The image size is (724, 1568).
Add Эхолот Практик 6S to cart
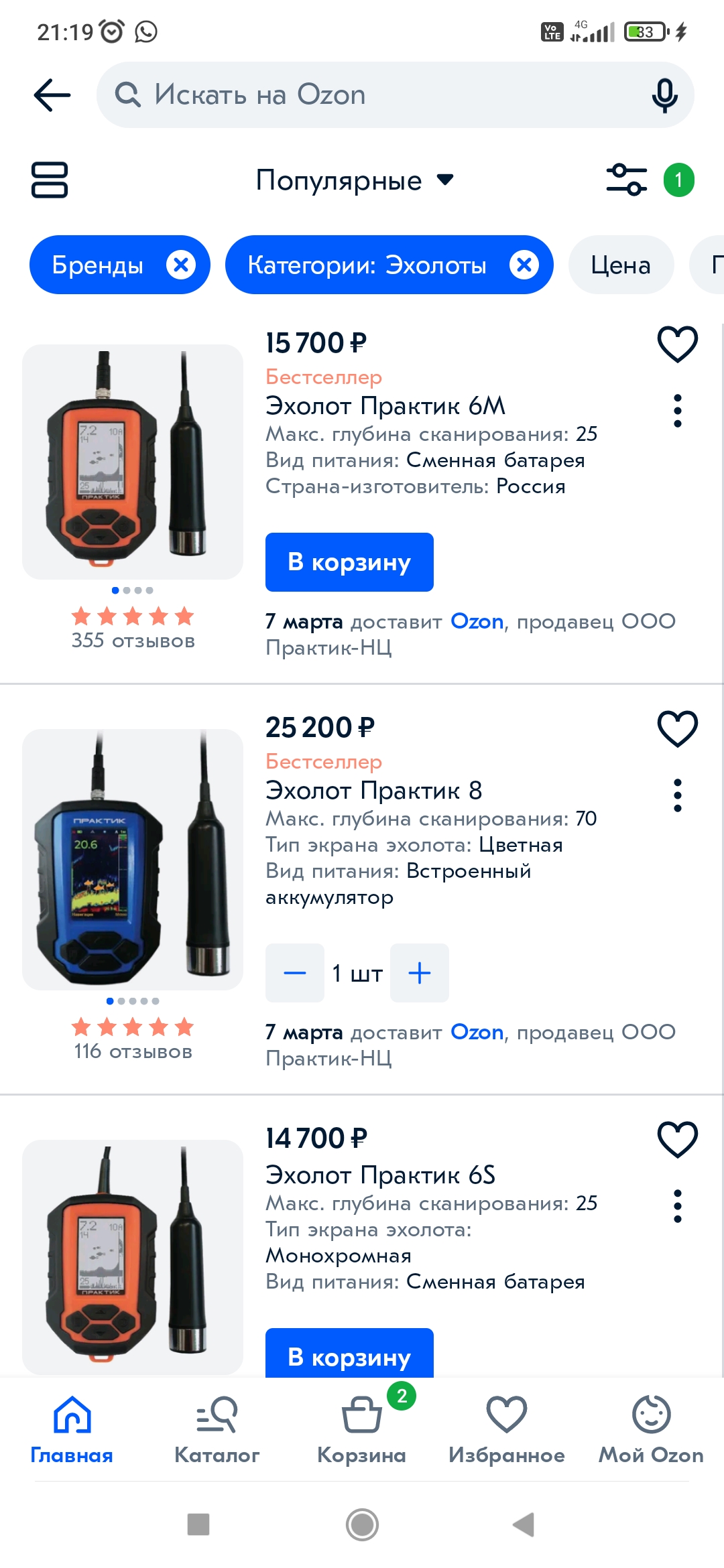(349, 1355)
